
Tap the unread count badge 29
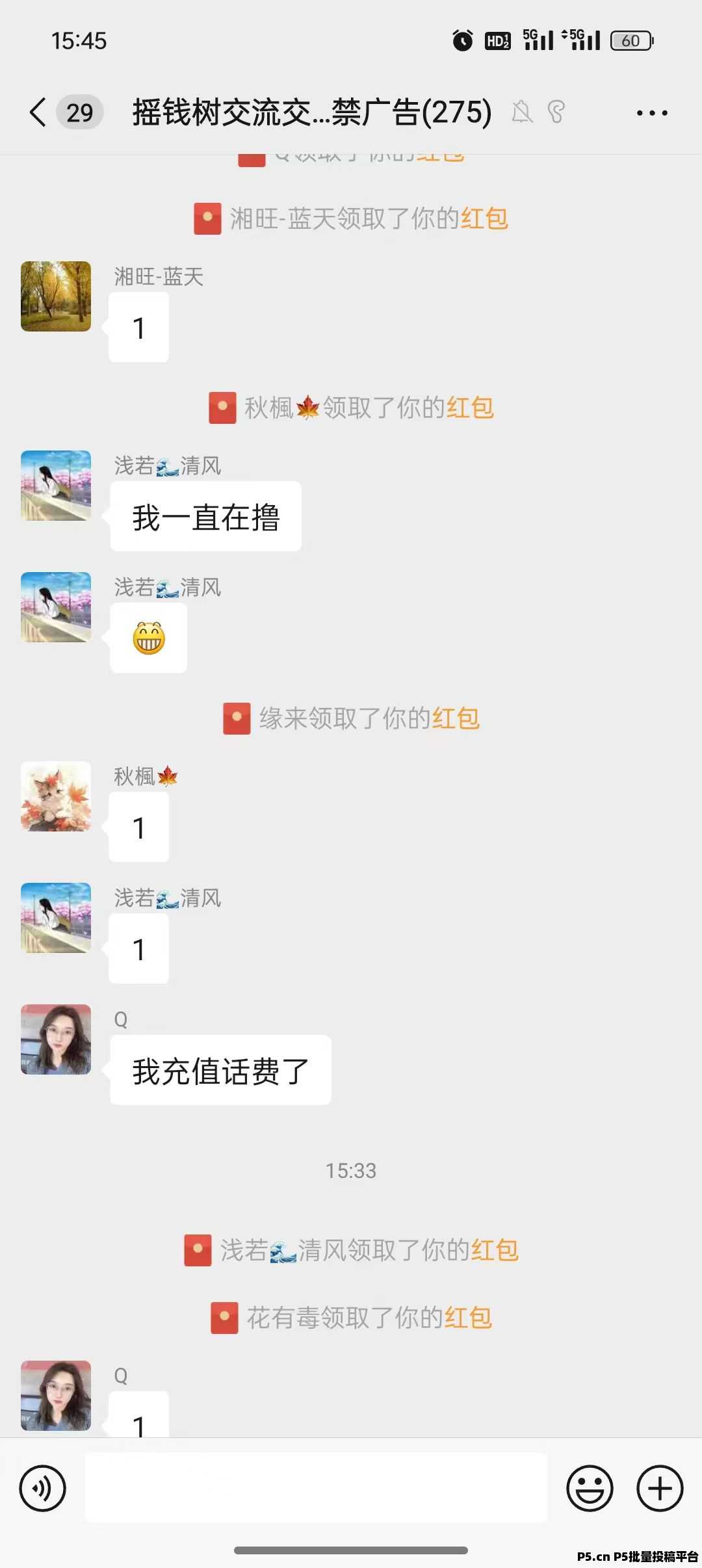click(x=79, y=112)
